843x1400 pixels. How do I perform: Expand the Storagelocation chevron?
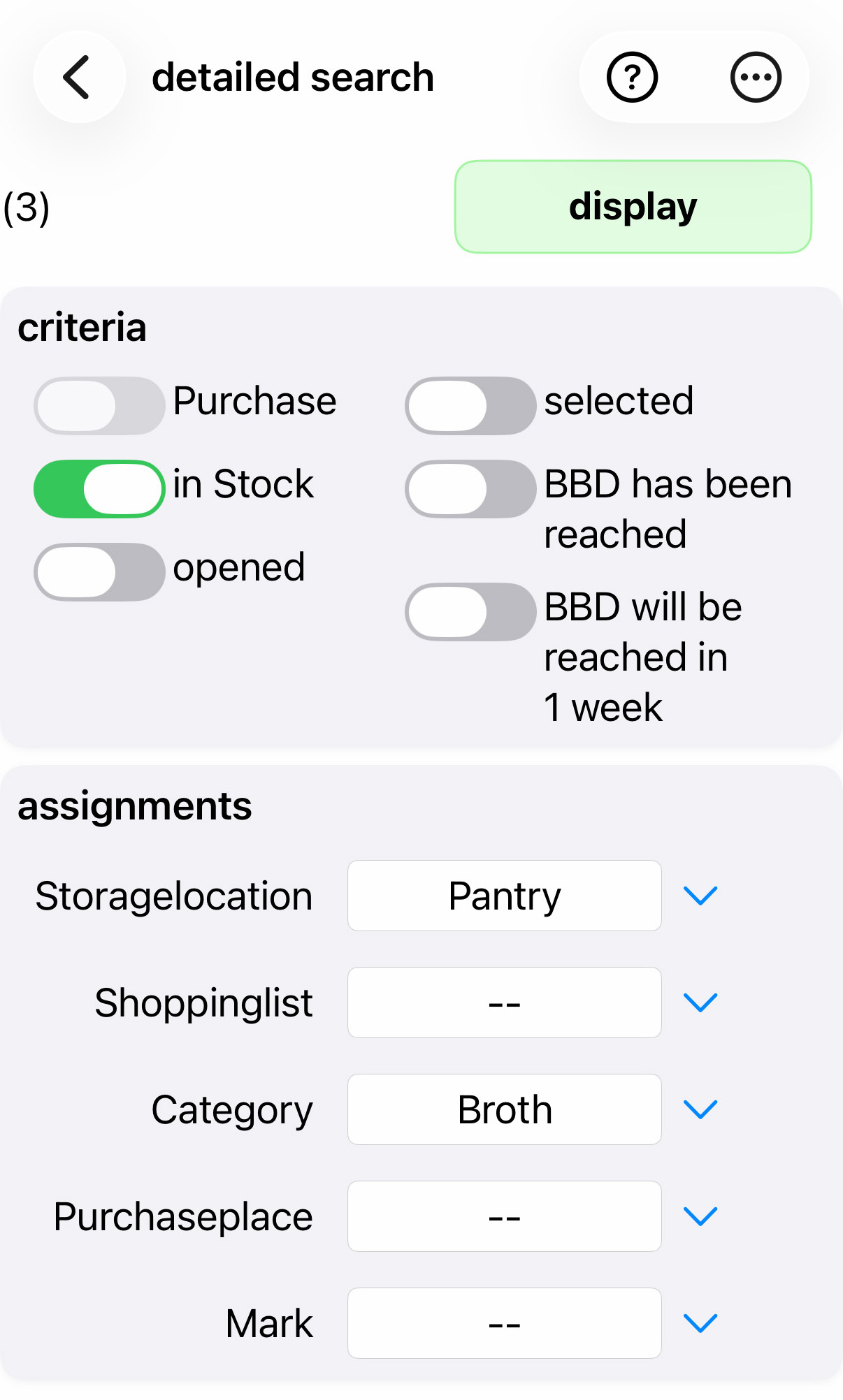point(700,896)
